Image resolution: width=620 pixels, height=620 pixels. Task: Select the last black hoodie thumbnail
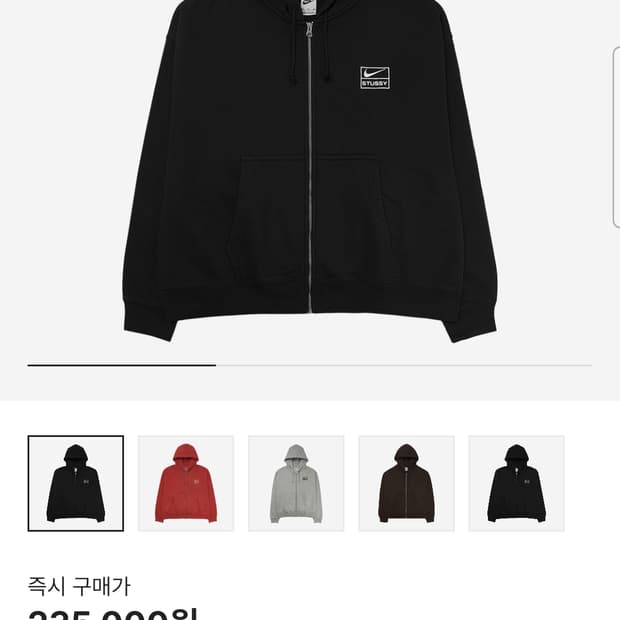[x=516, y=483]
